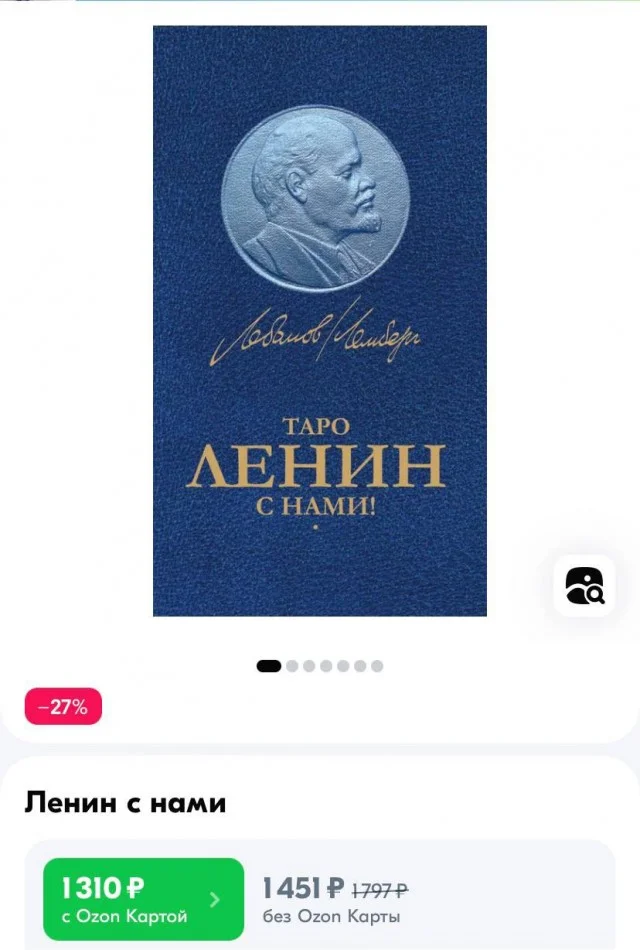Image resolution: width=640 pixels, height=950 pixels.
Task: Open the Ленин с нами product image
Action: pos(320,320)
